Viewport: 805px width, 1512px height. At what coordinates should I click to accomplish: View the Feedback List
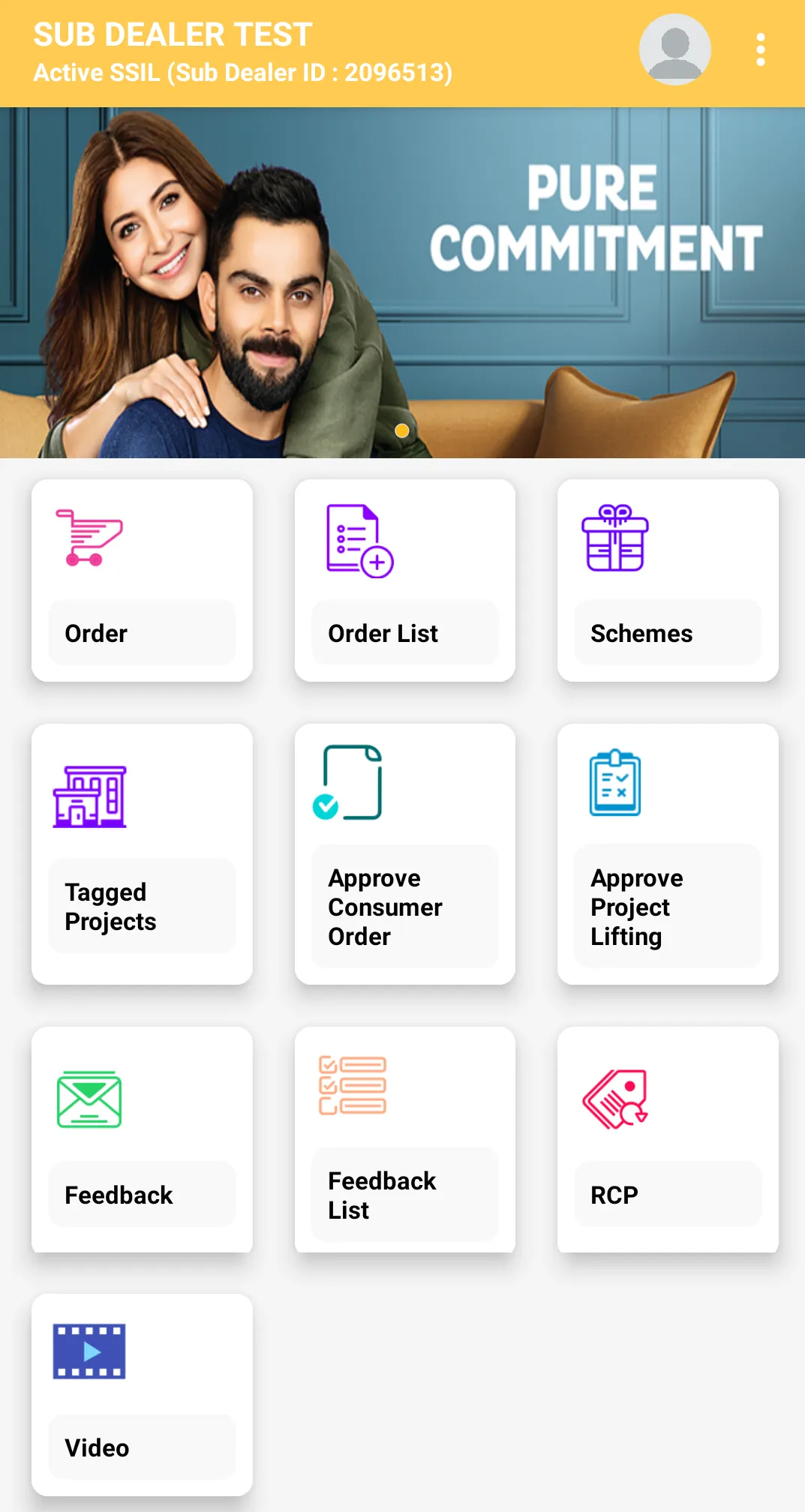404,1138
